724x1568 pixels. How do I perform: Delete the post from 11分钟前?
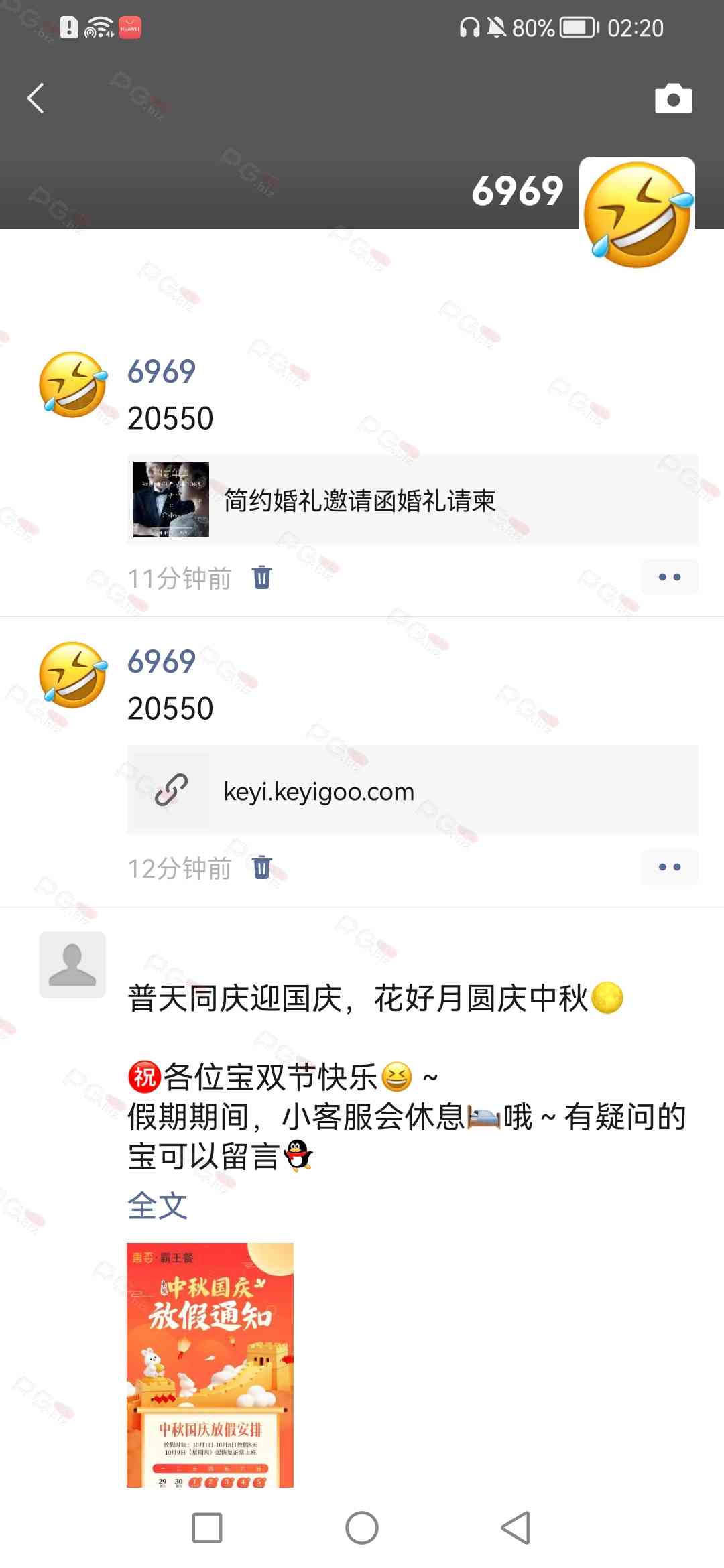(x=261, y=577)
